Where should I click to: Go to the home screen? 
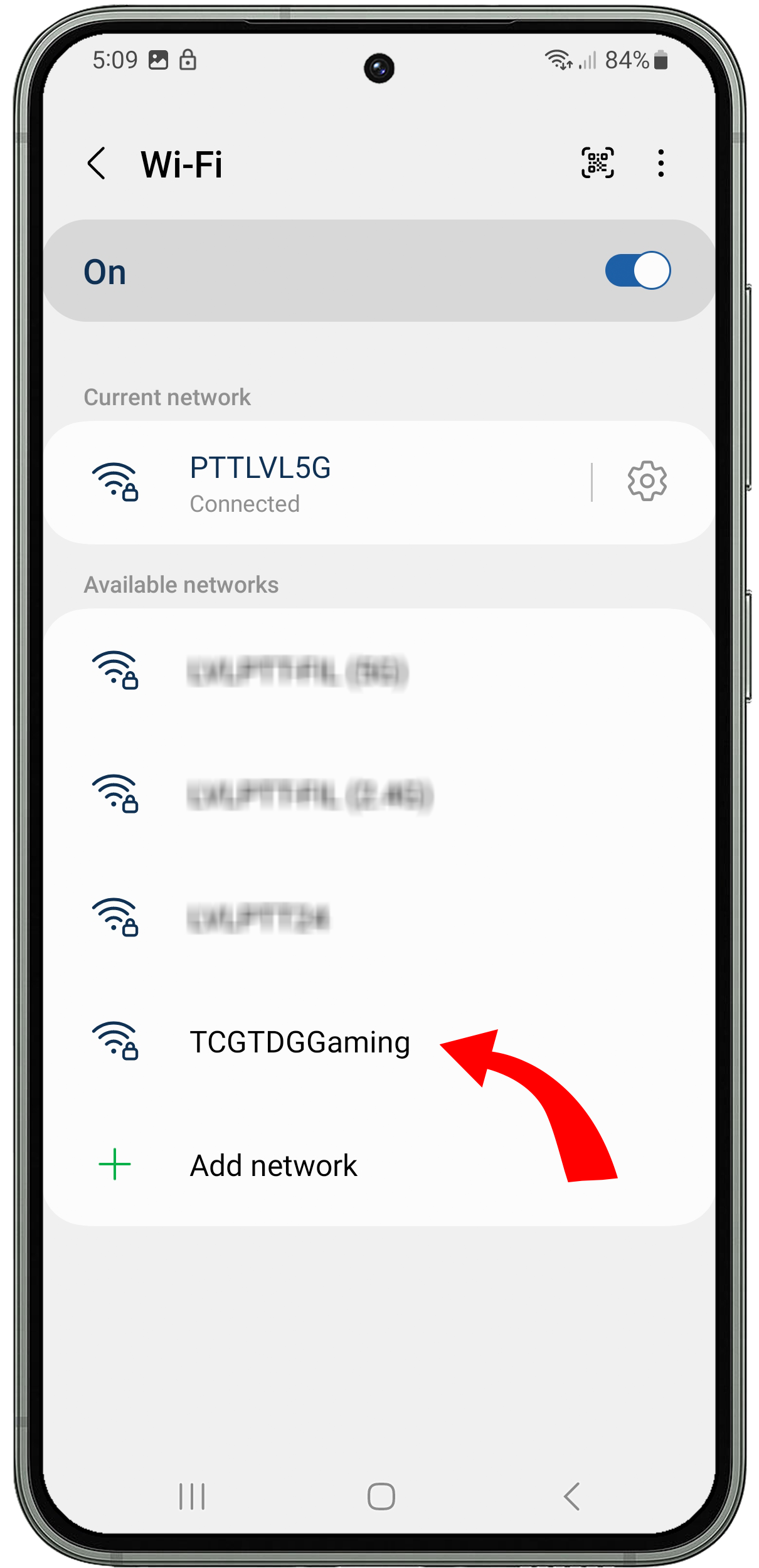pos(381,1496)
